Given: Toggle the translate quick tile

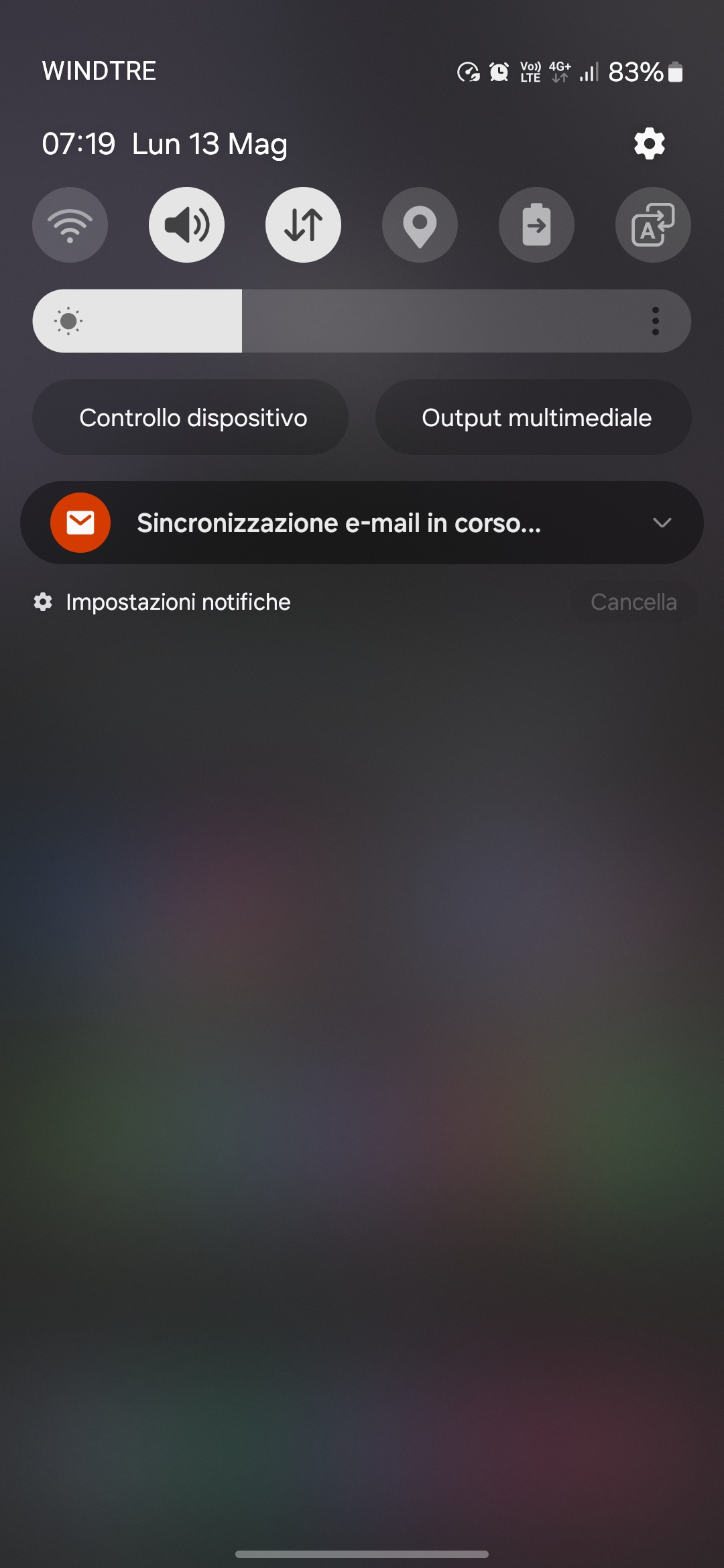Looking at the screenshot, I should (x=653, y=225).
